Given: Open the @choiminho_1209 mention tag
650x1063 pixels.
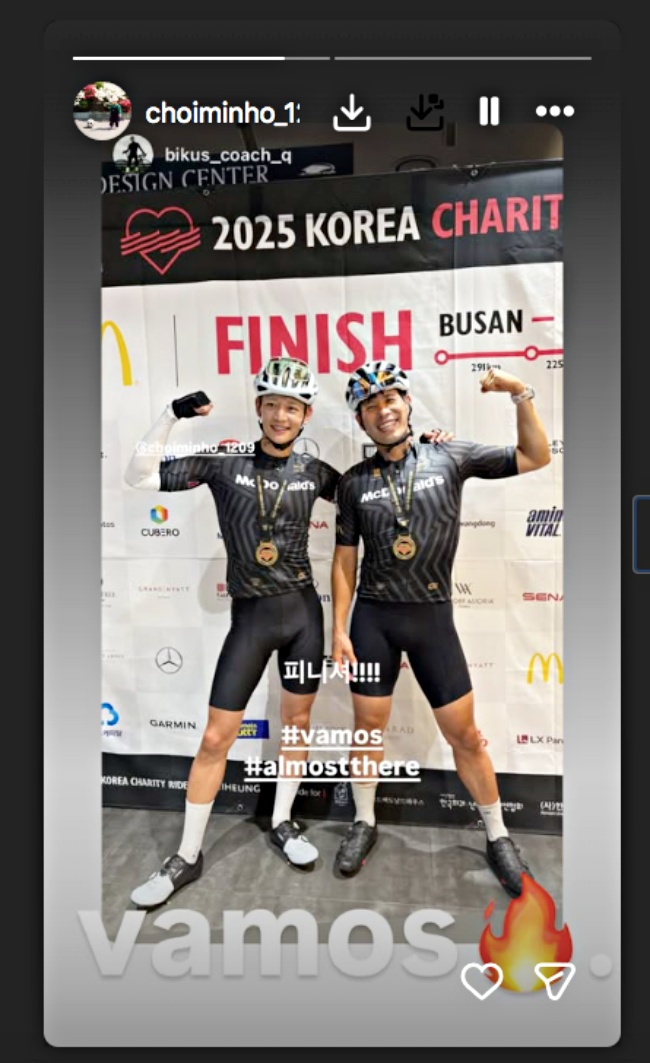Looking at the screenshot, I should (196, 448).
